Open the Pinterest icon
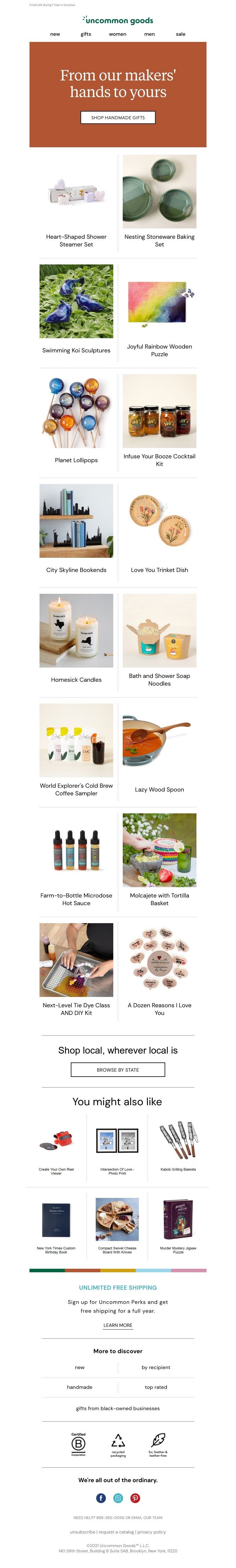The height and width of the screenshot is (1568, 236). (135, 1498)
